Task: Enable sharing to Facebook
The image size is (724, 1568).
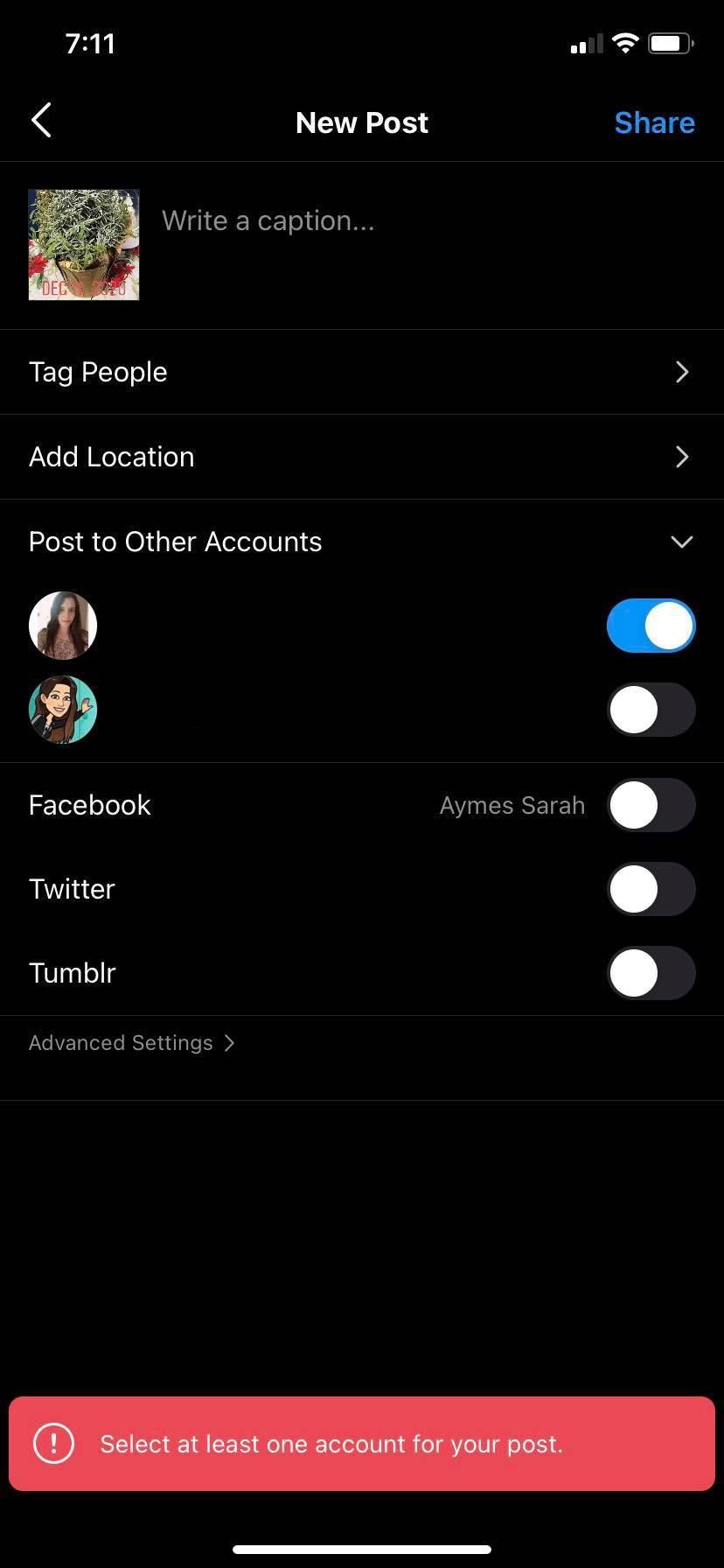Action: [x=651, y=805]
